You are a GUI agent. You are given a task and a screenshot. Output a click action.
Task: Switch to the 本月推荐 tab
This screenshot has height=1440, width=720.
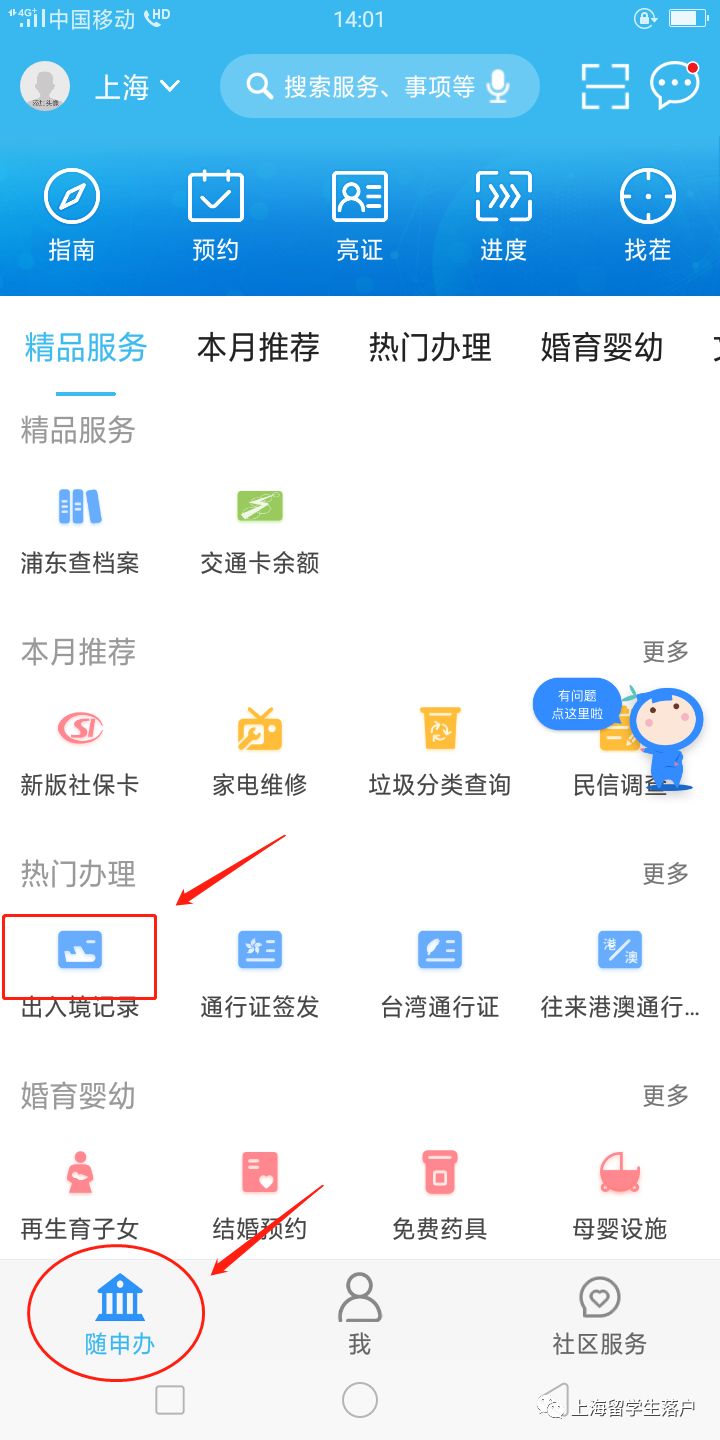coord(258,347)
